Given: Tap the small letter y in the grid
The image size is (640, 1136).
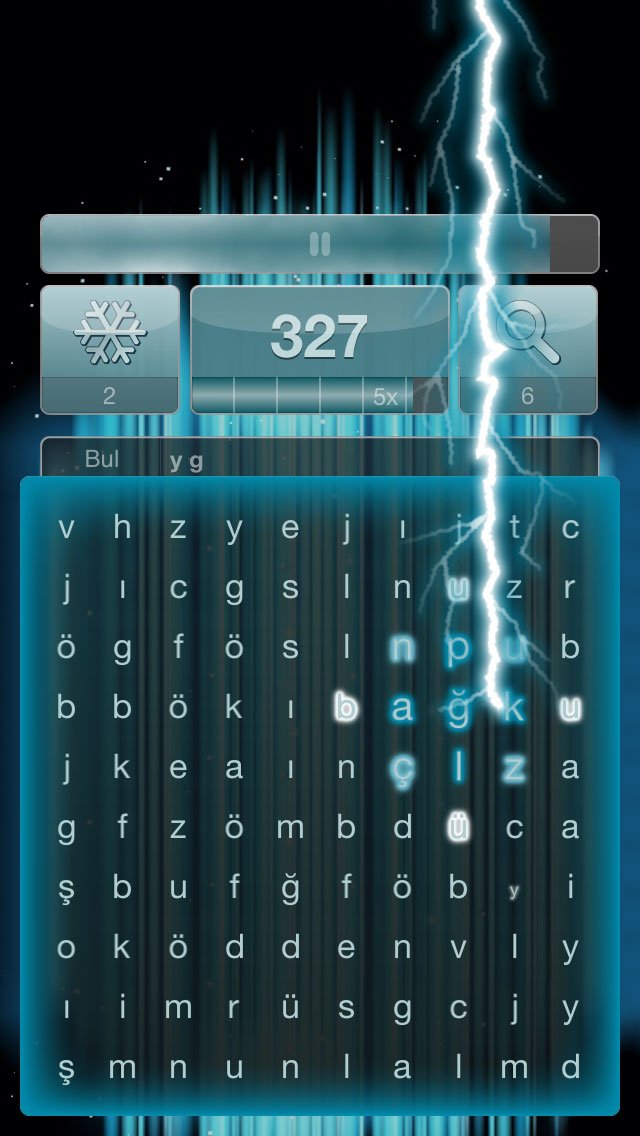Looking at the screenshot, I should 514,891.
